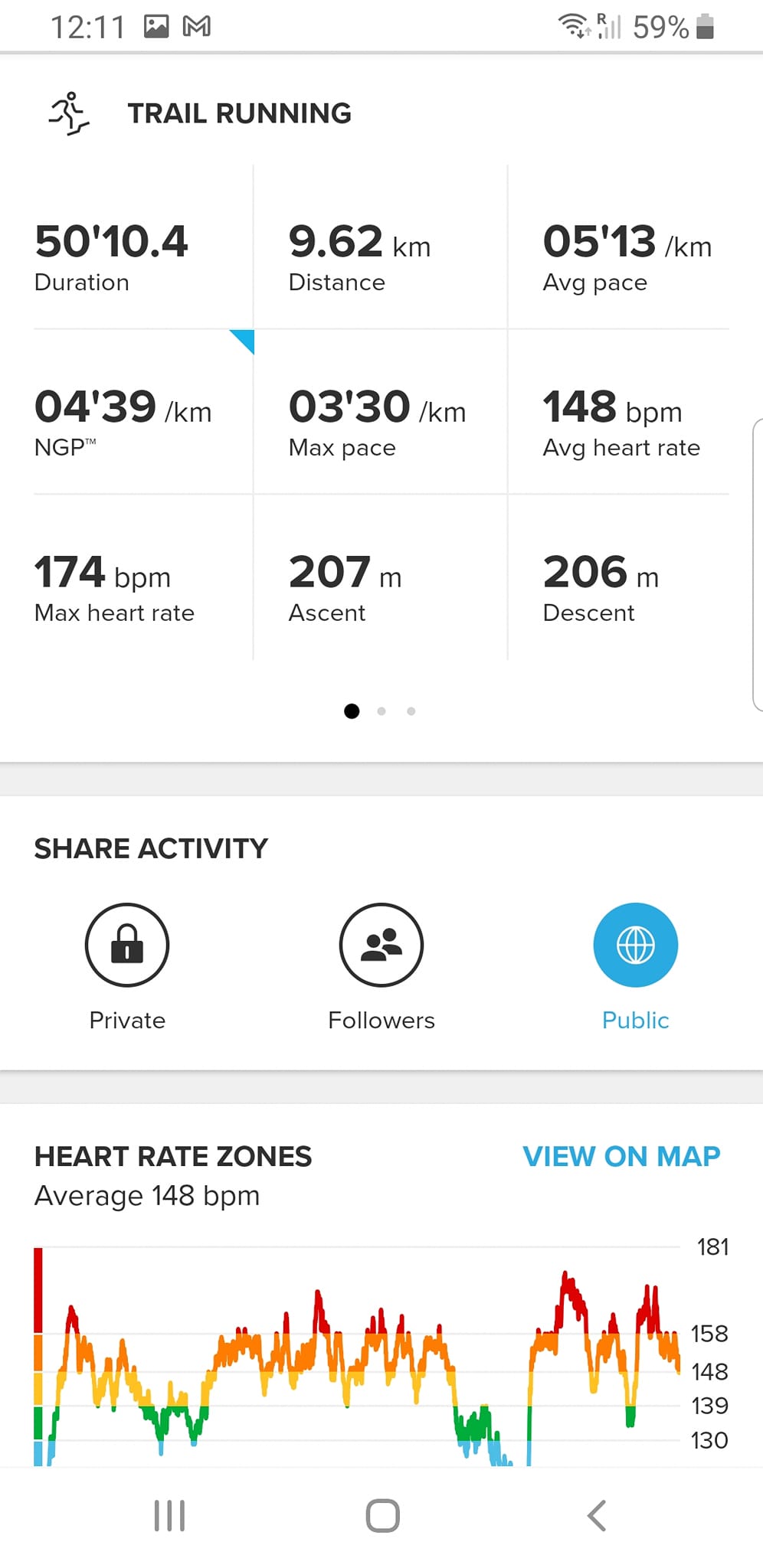The image size is (763, 1568).
Task: Go to the home screen
Action: [x=382, y=1515]
